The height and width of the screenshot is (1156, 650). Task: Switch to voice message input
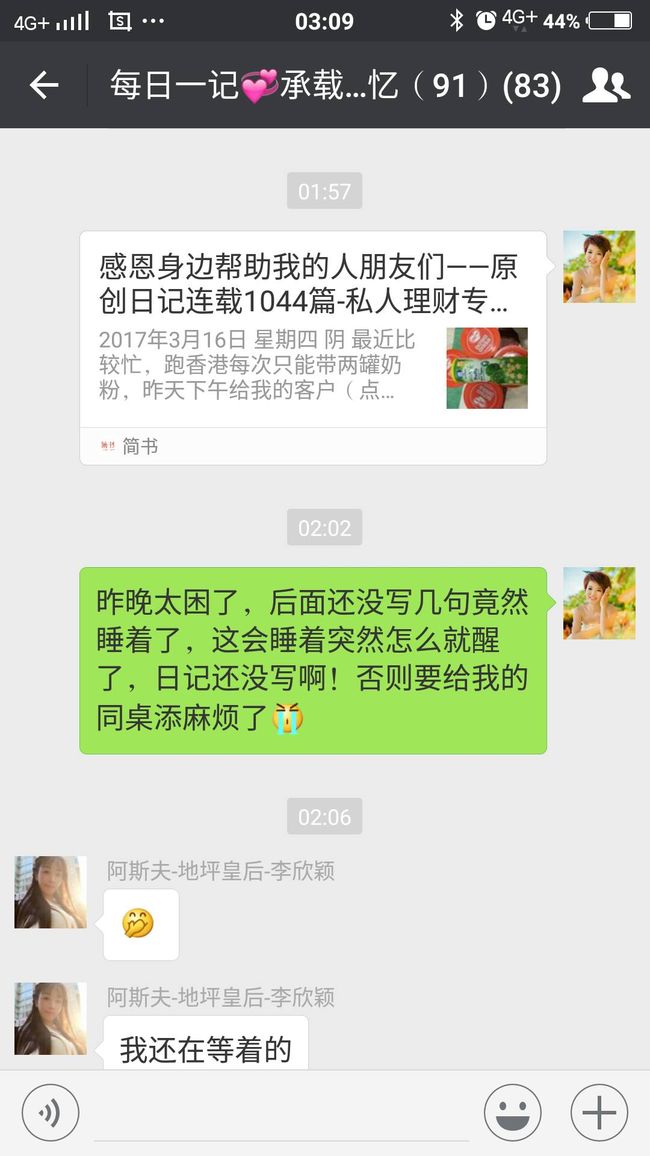click(50, 1113)
